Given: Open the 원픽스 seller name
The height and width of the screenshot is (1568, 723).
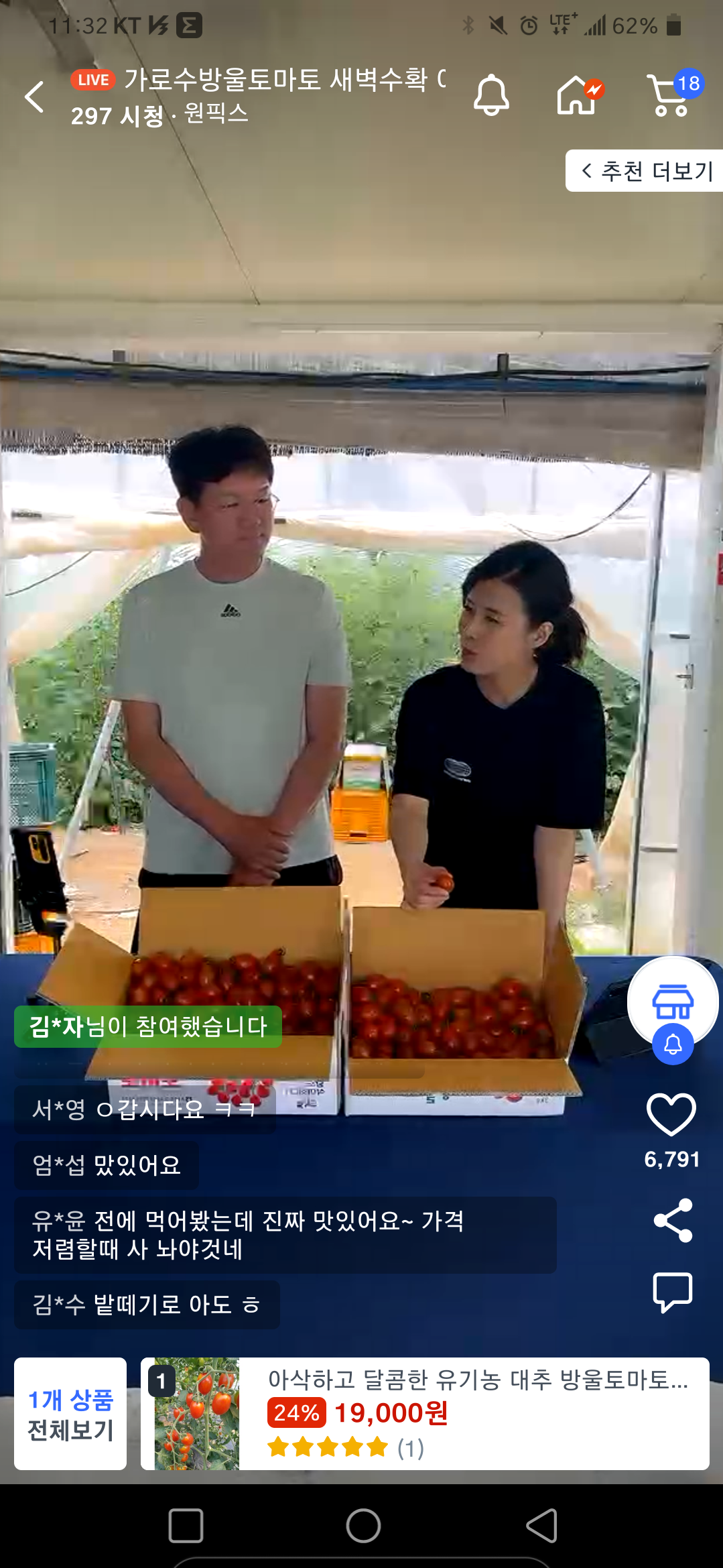Looking at the screenshot, I should (x=216, y=113).
